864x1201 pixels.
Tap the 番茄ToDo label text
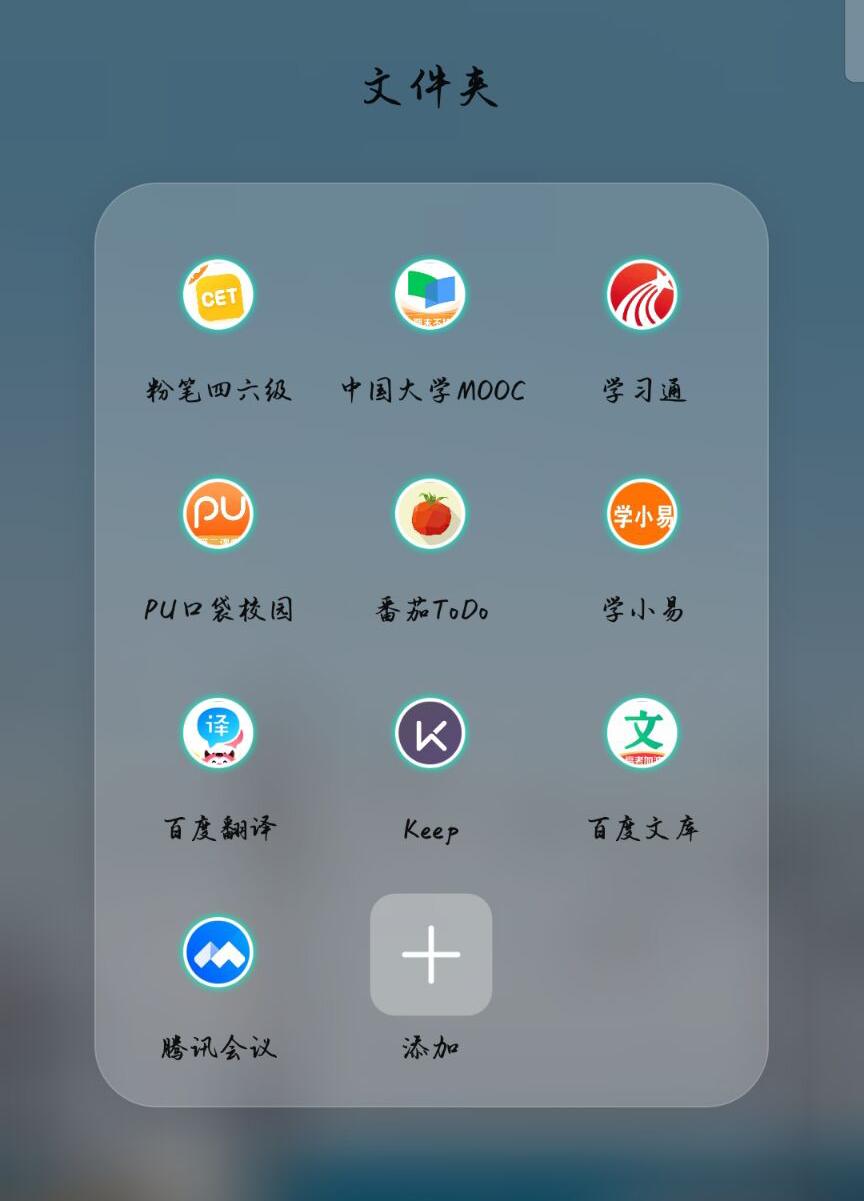click(x=431, y=610)
